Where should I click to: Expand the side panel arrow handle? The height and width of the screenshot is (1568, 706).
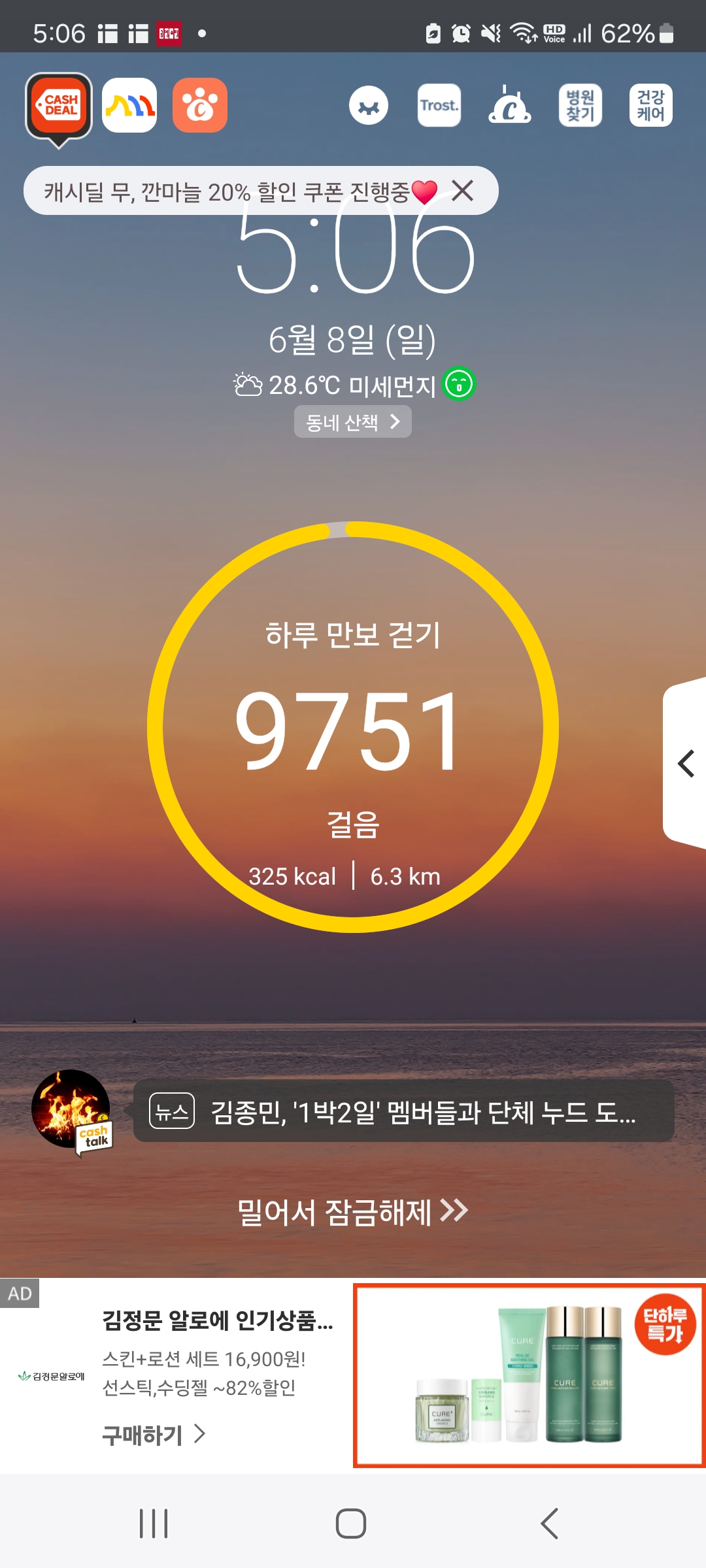point(685,763)
